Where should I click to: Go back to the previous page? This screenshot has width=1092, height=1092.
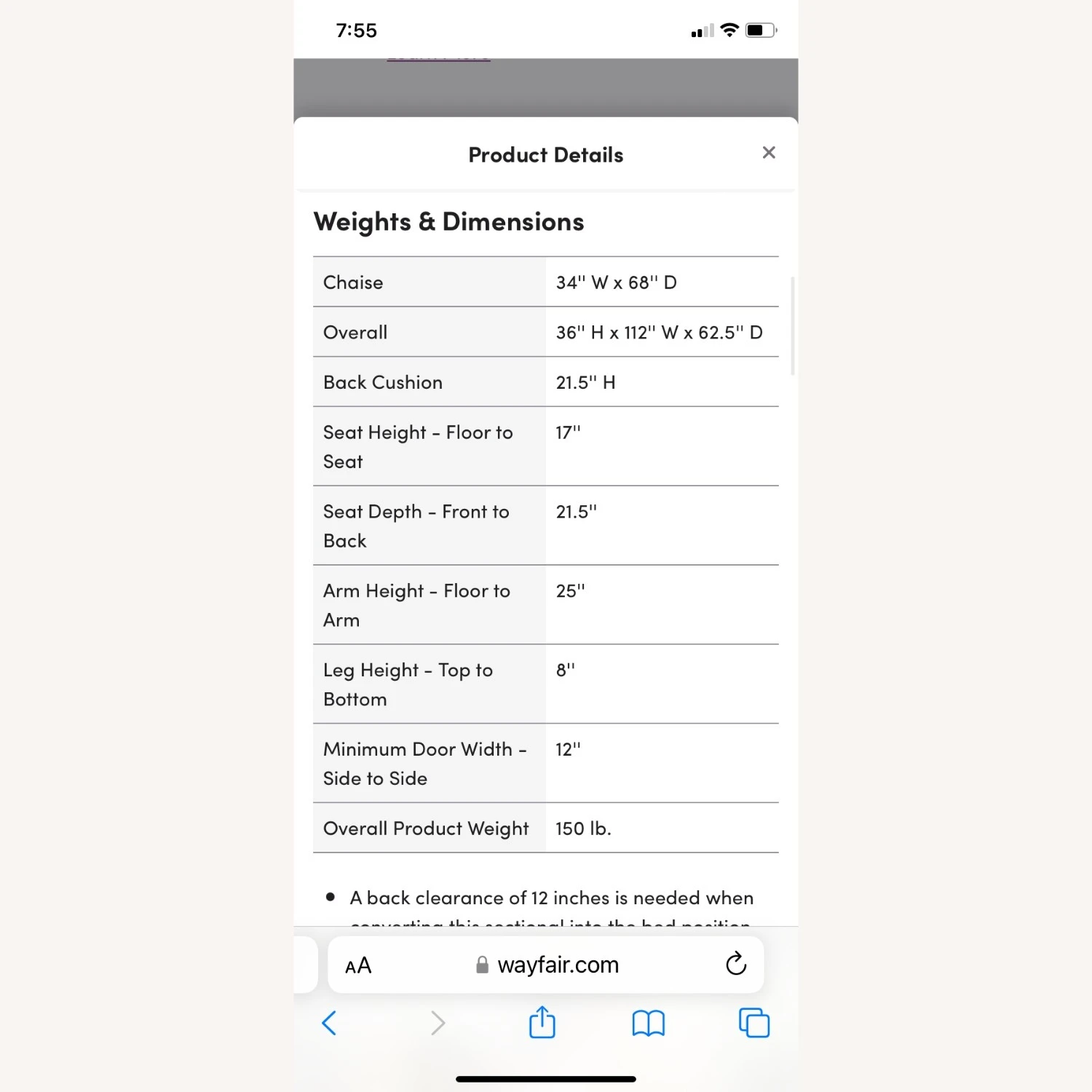coord(329,1023)
